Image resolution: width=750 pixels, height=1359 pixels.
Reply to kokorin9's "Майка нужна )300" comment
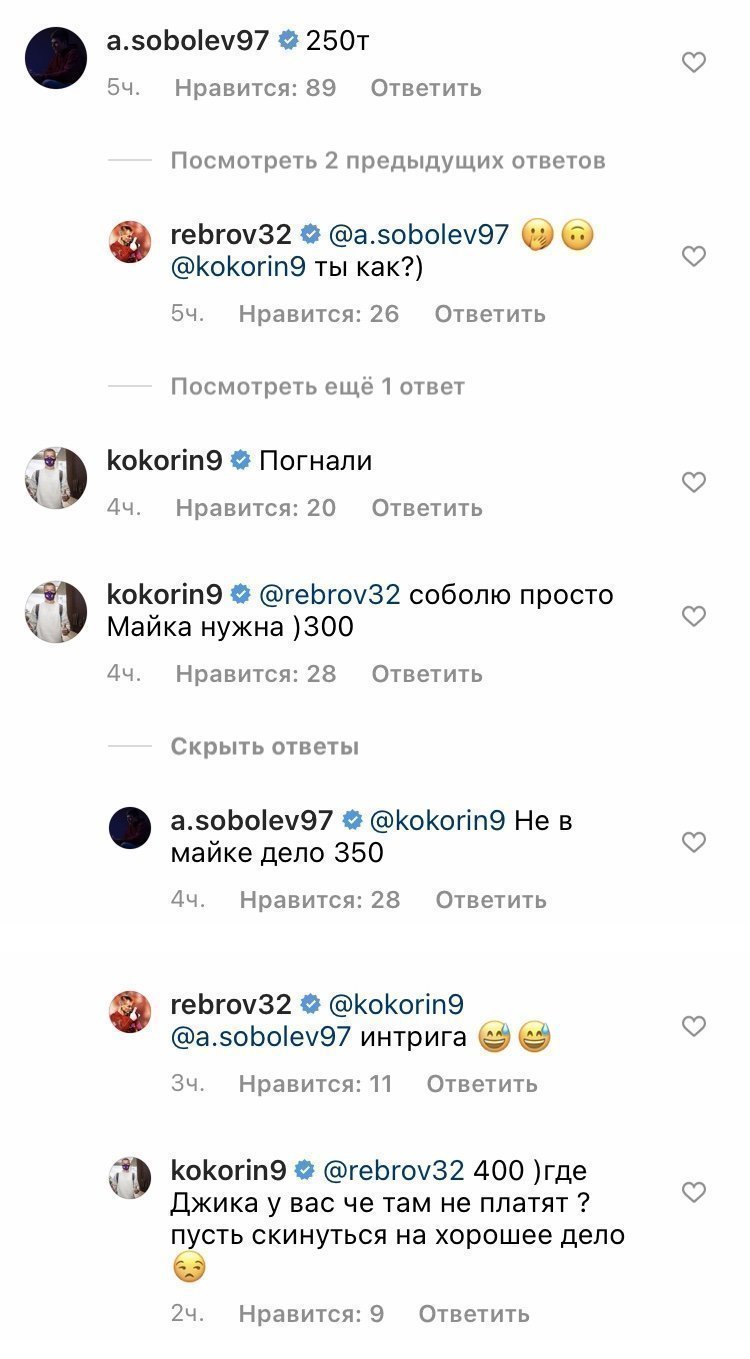[427, 674]
